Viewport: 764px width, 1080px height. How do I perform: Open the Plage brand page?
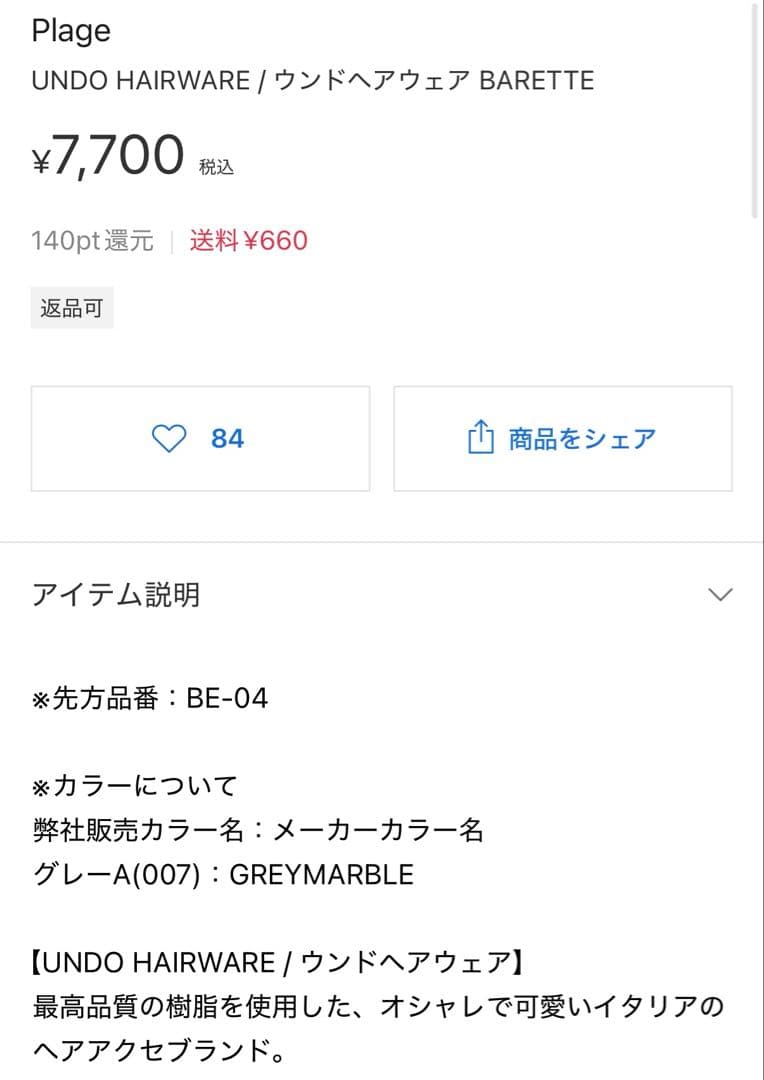tap(71, 31)
